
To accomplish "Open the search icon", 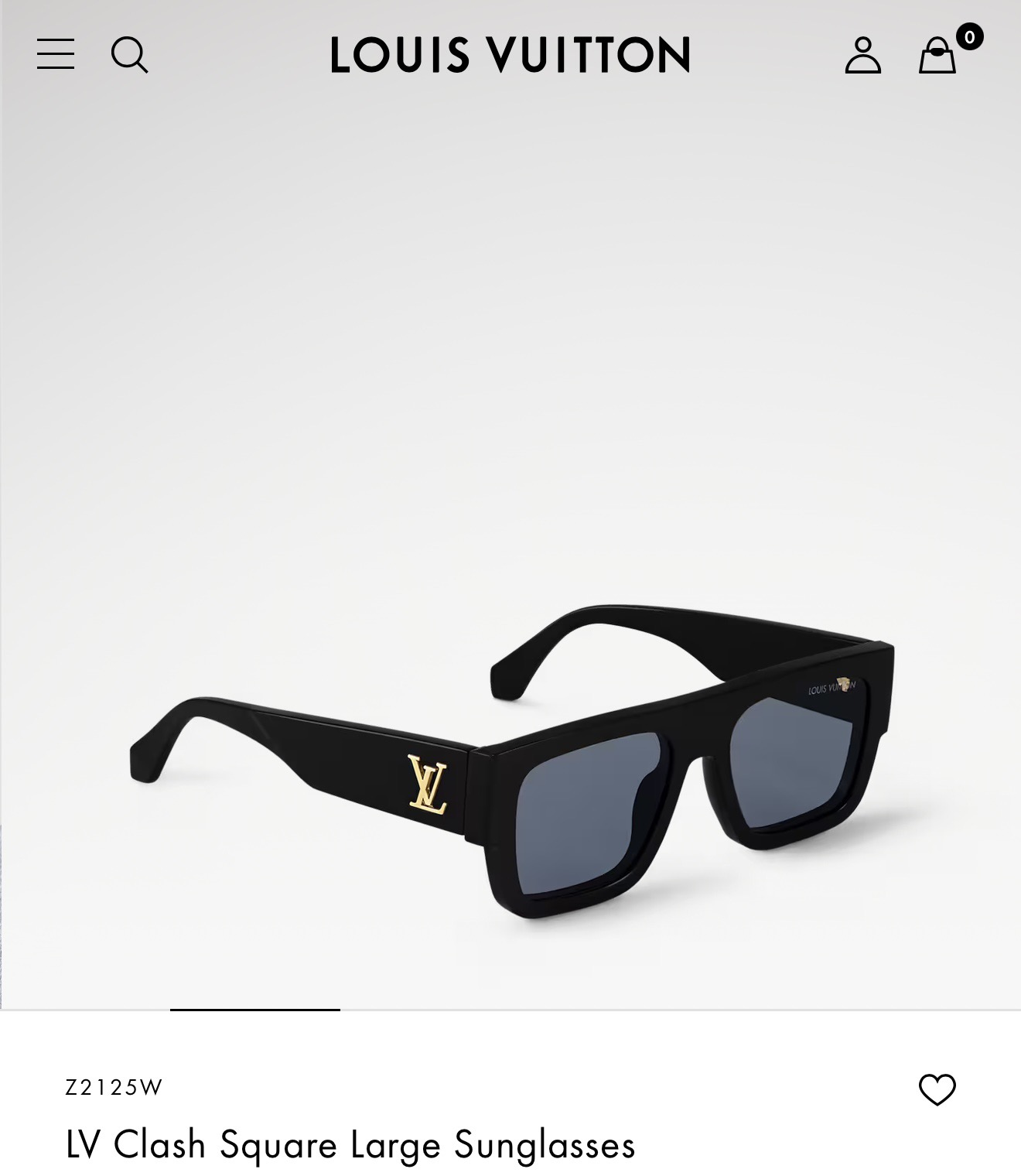I will [x=129, y=55].
